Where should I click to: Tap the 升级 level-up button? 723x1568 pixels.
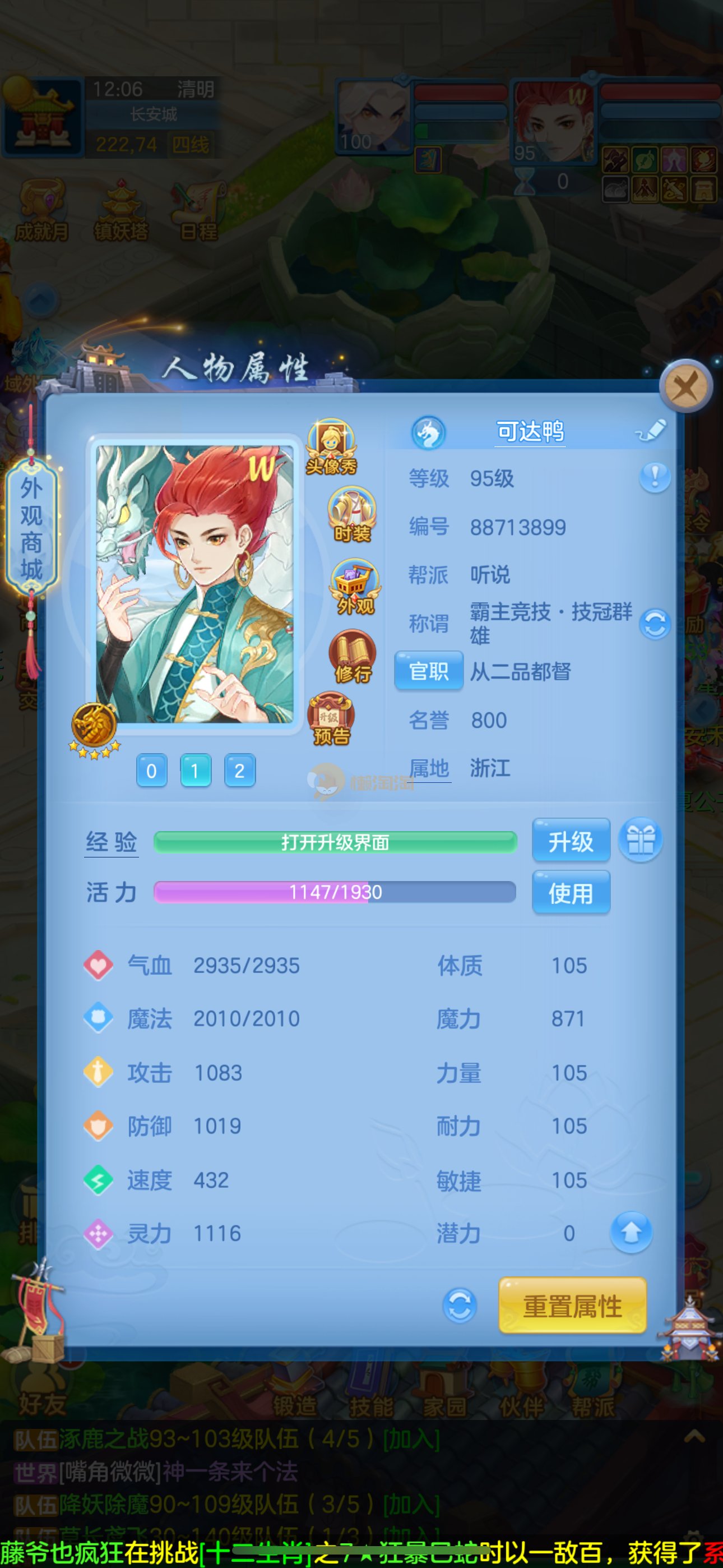point(570,841)
